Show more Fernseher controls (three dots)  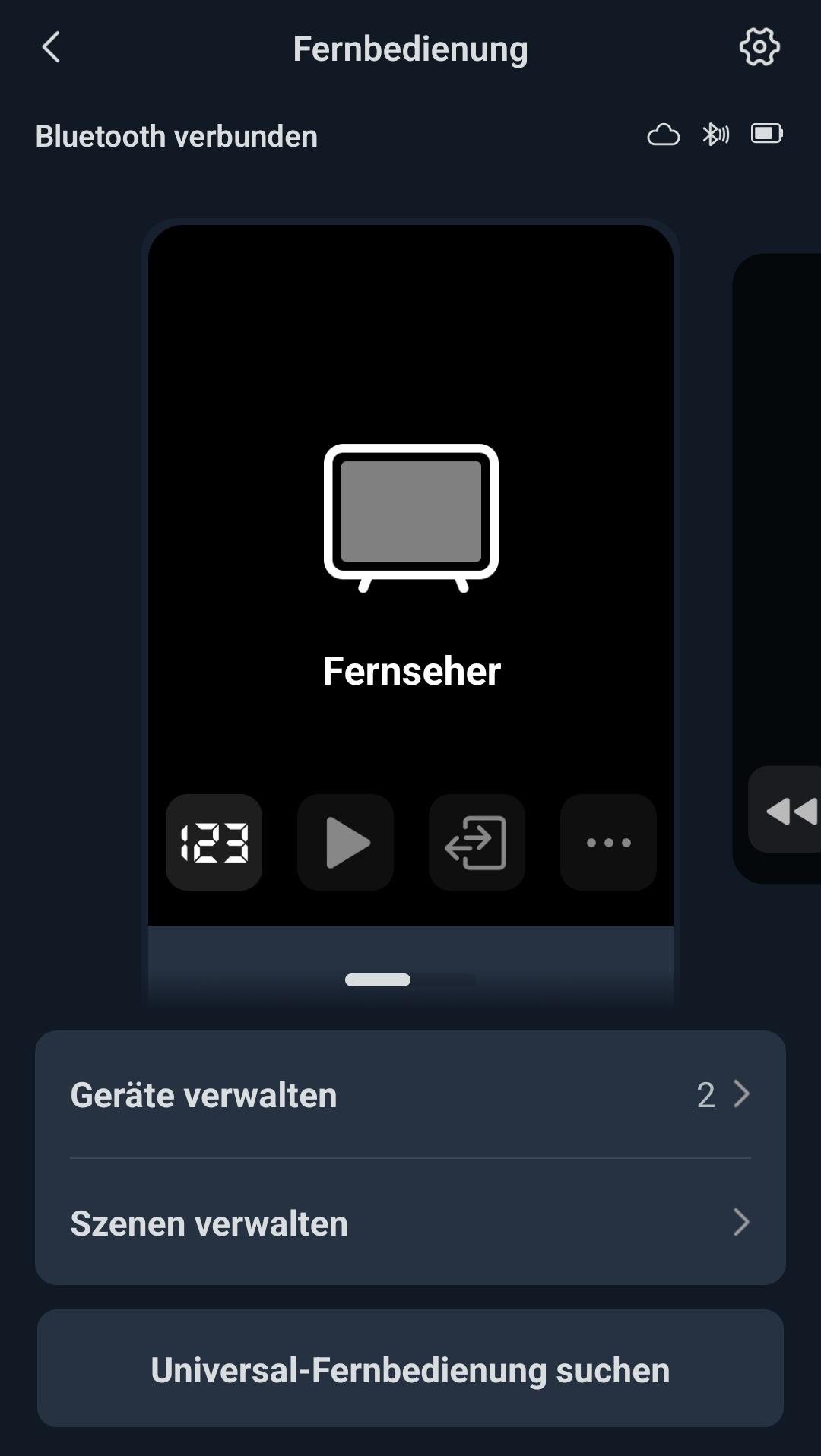(x=608, y=842)
